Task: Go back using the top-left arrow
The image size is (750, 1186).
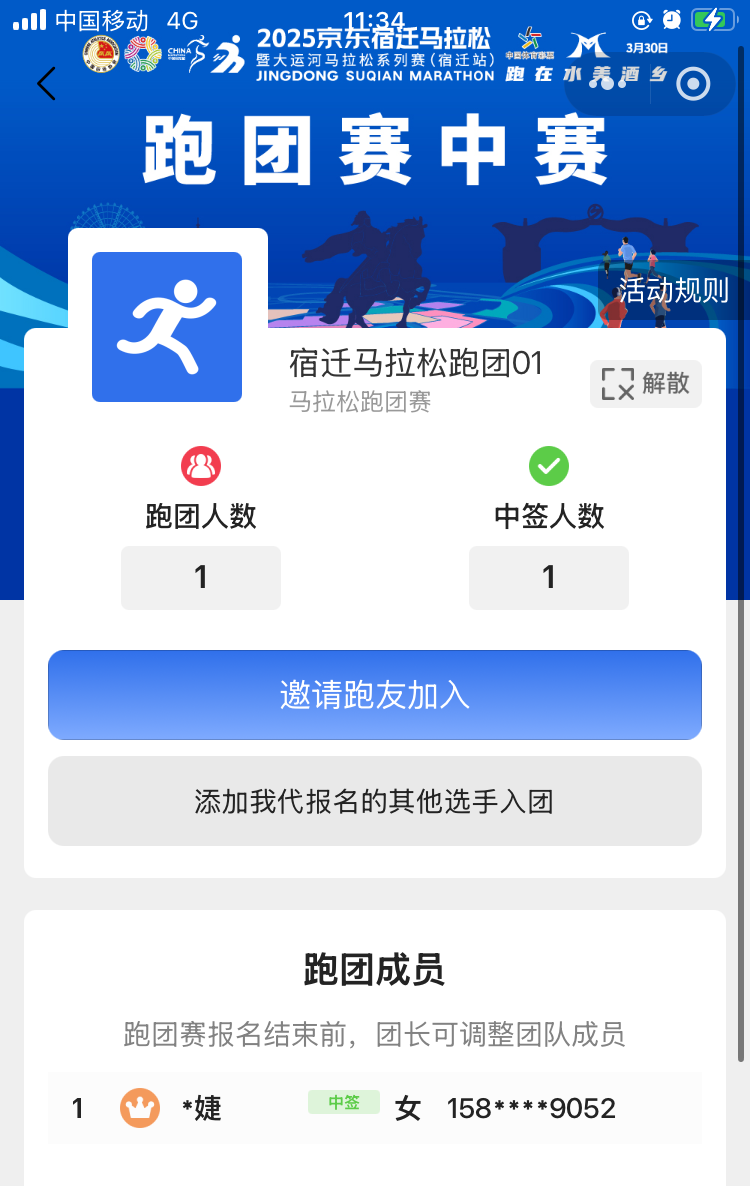Action: point(47,84)
